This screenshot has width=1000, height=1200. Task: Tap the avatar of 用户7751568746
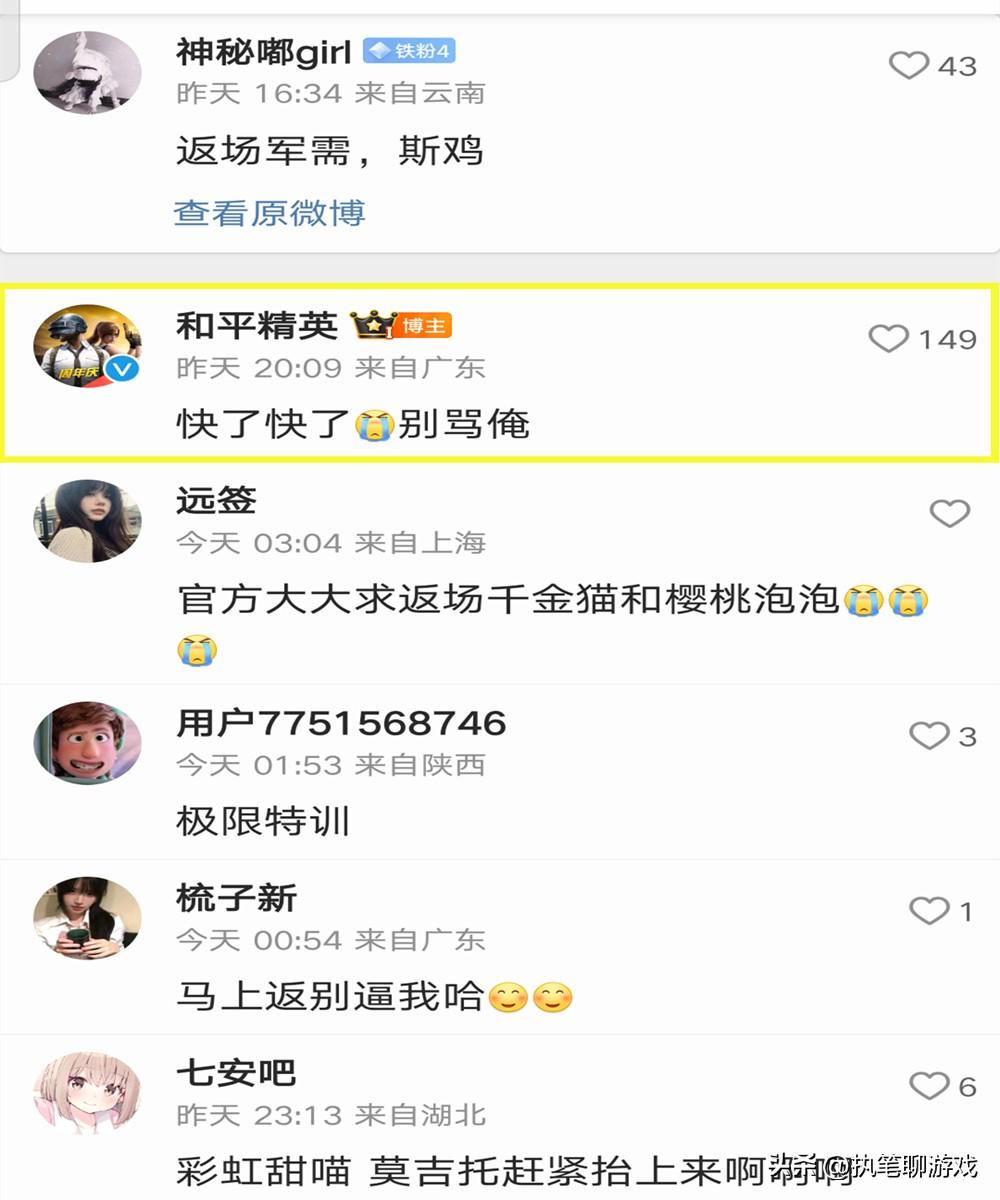[87, 743]
